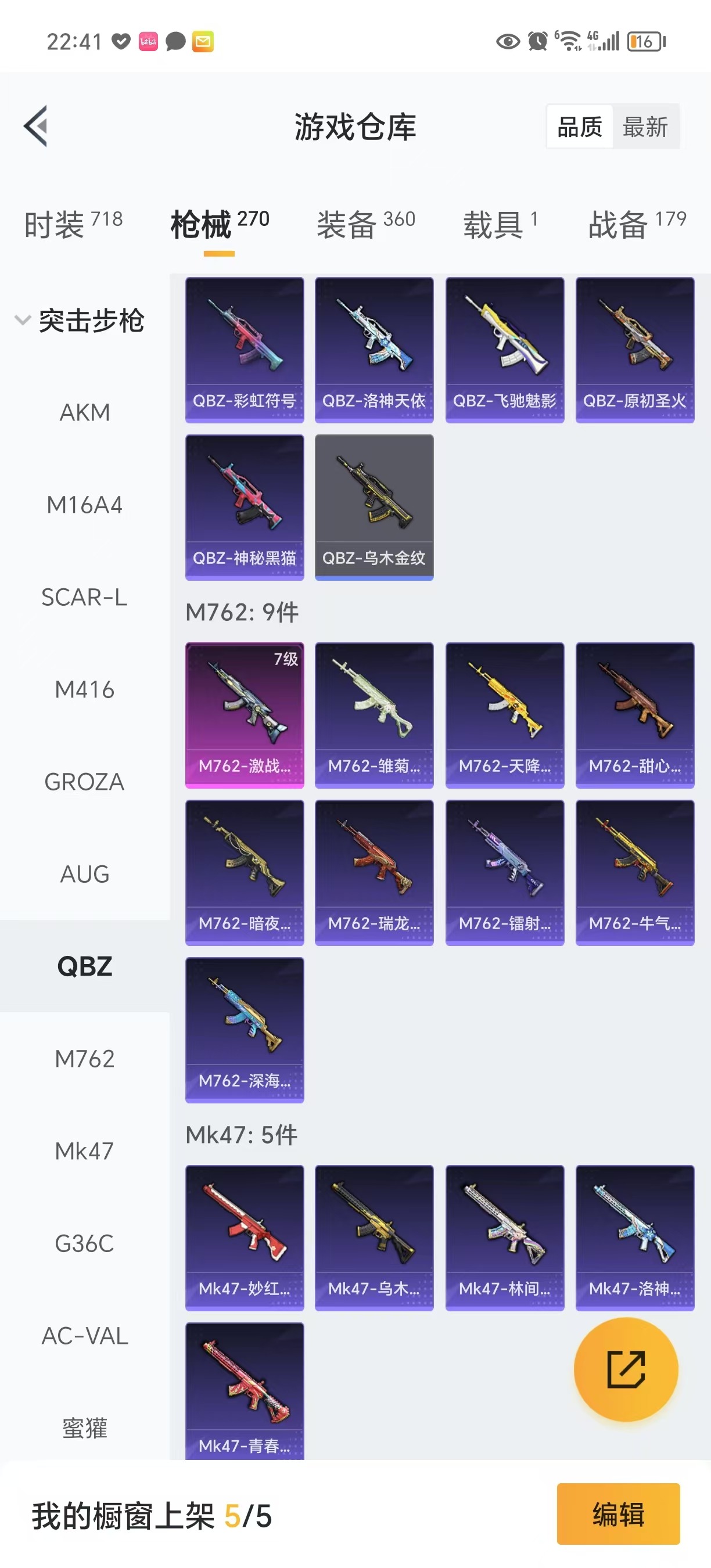The height and width of the screenshot is (1568, 711).
Task: Select AKM in the weapon list
Action: click(85, 412)
